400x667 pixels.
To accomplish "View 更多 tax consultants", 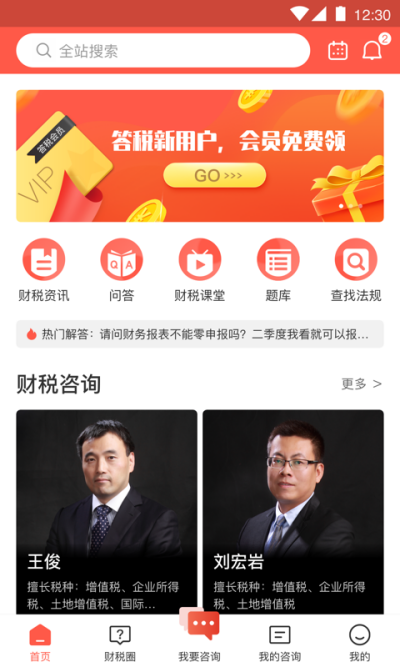I will tap(361, 384).
